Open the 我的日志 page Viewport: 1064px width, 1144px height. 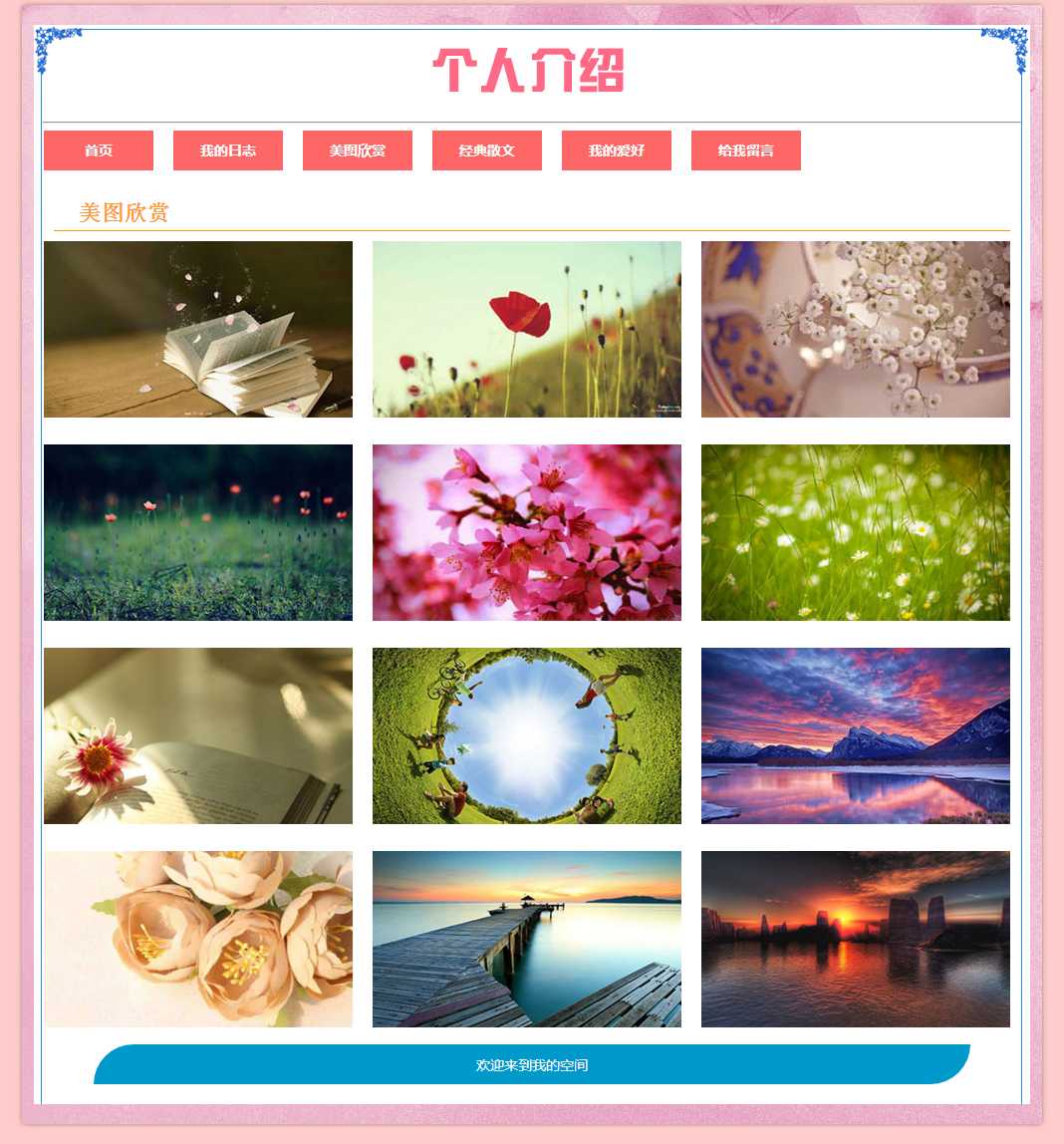pyautogui.click(x=228, y=150)
